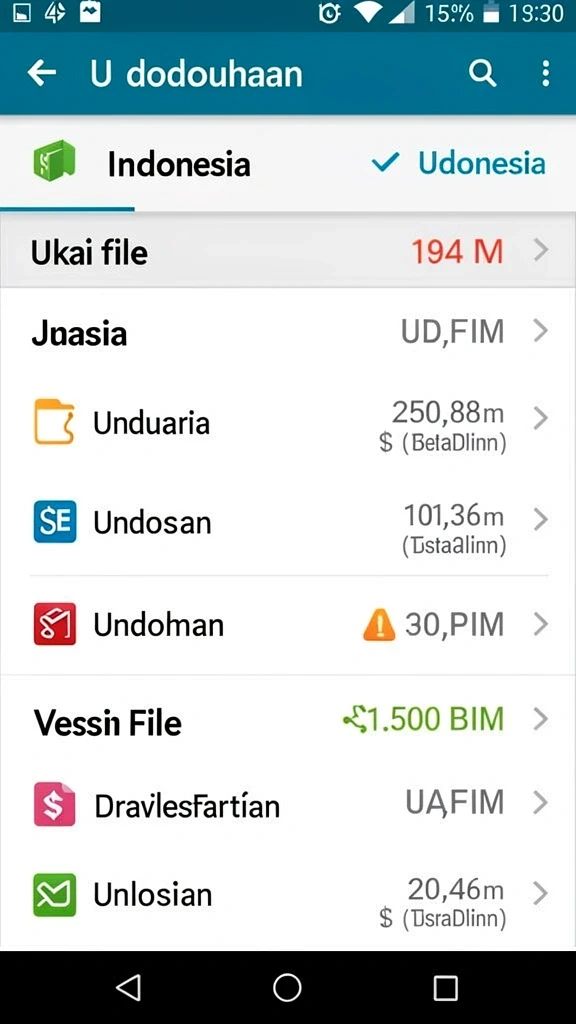This screenshot has width=576, height=1024.
Task: Go back using the app bar arrow
Action: 42,73
